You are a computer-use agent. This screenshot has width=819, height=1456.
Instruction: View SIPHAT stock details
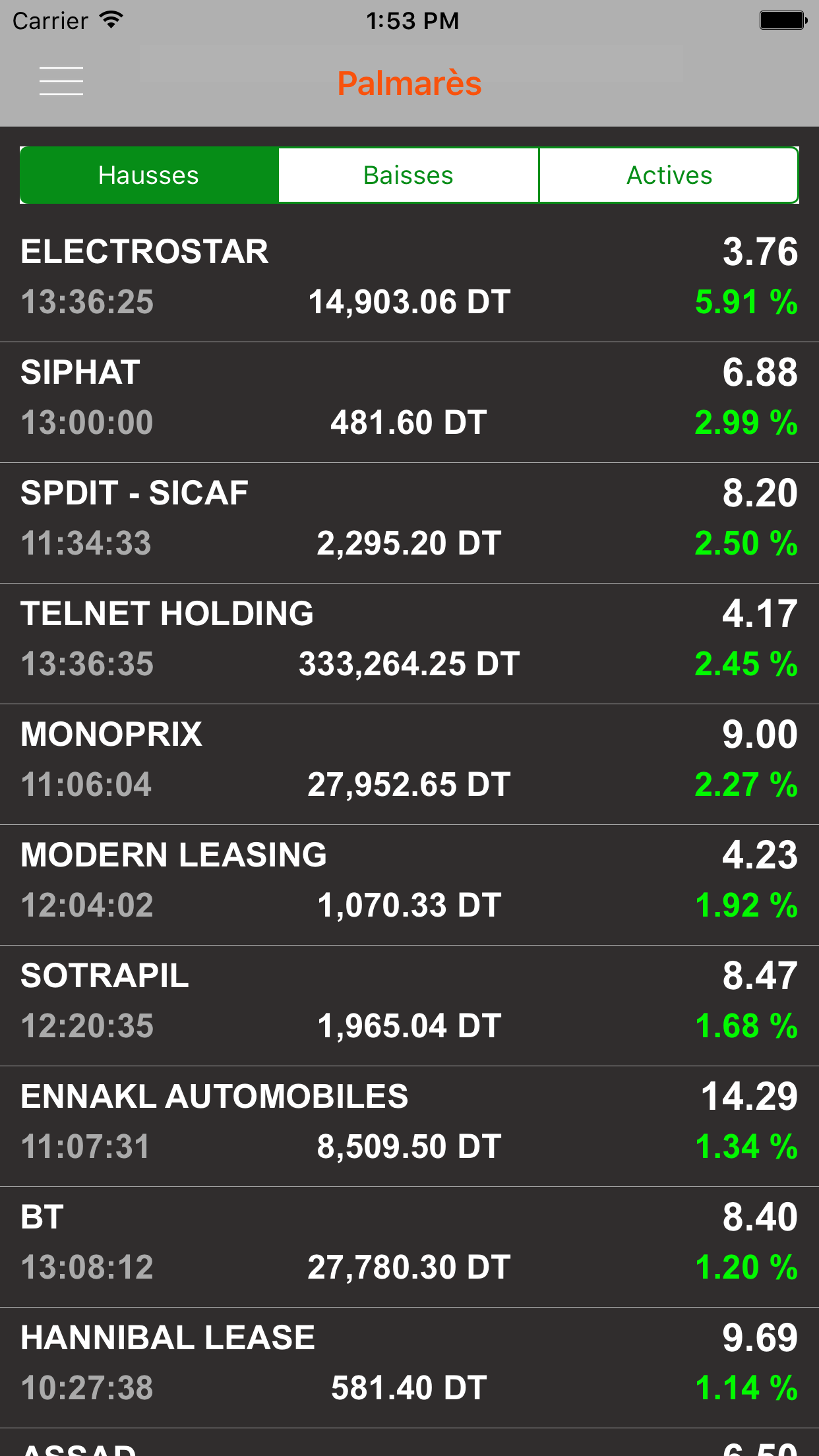pyautogui.click(x=409, y=398)
